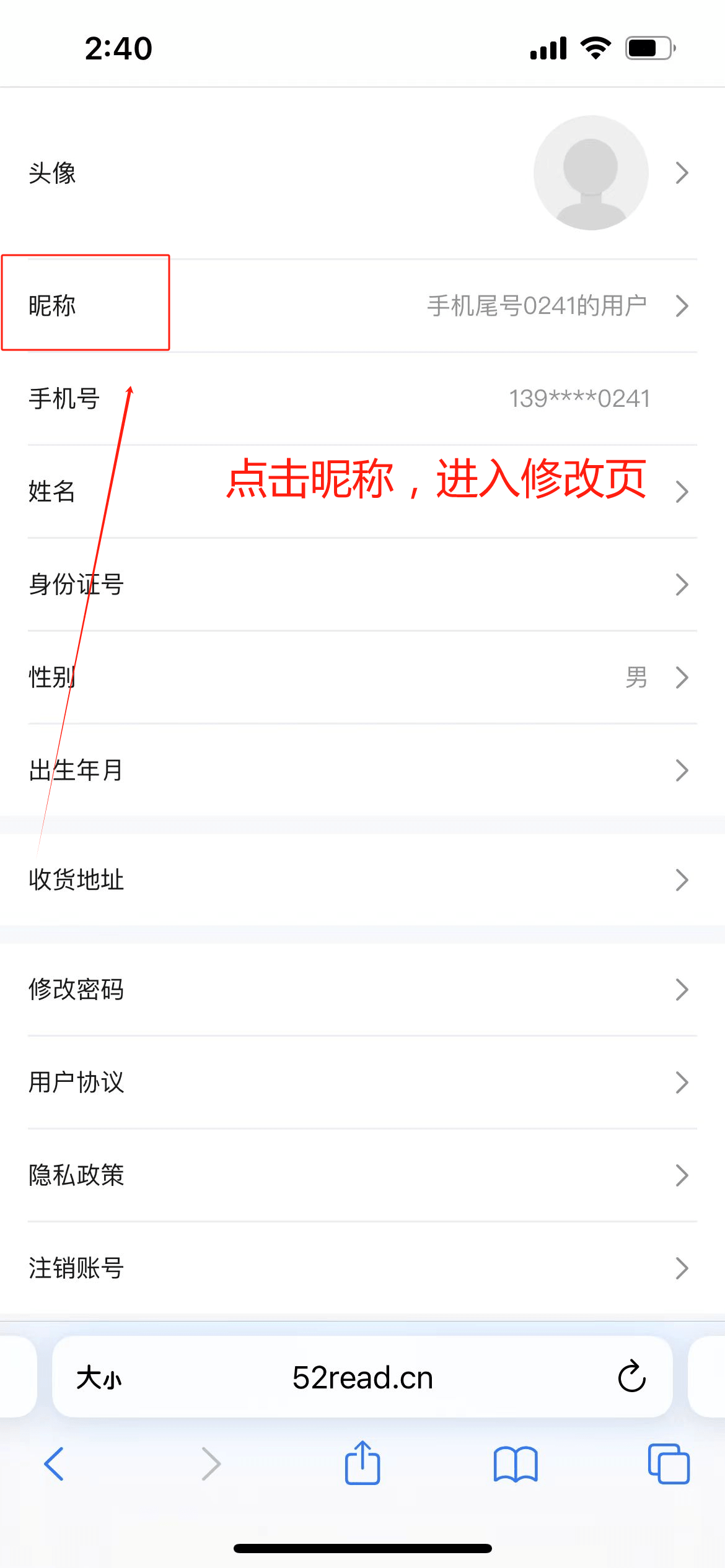
Task: Go back with Safari back arrow
Action: [55, 1464]
